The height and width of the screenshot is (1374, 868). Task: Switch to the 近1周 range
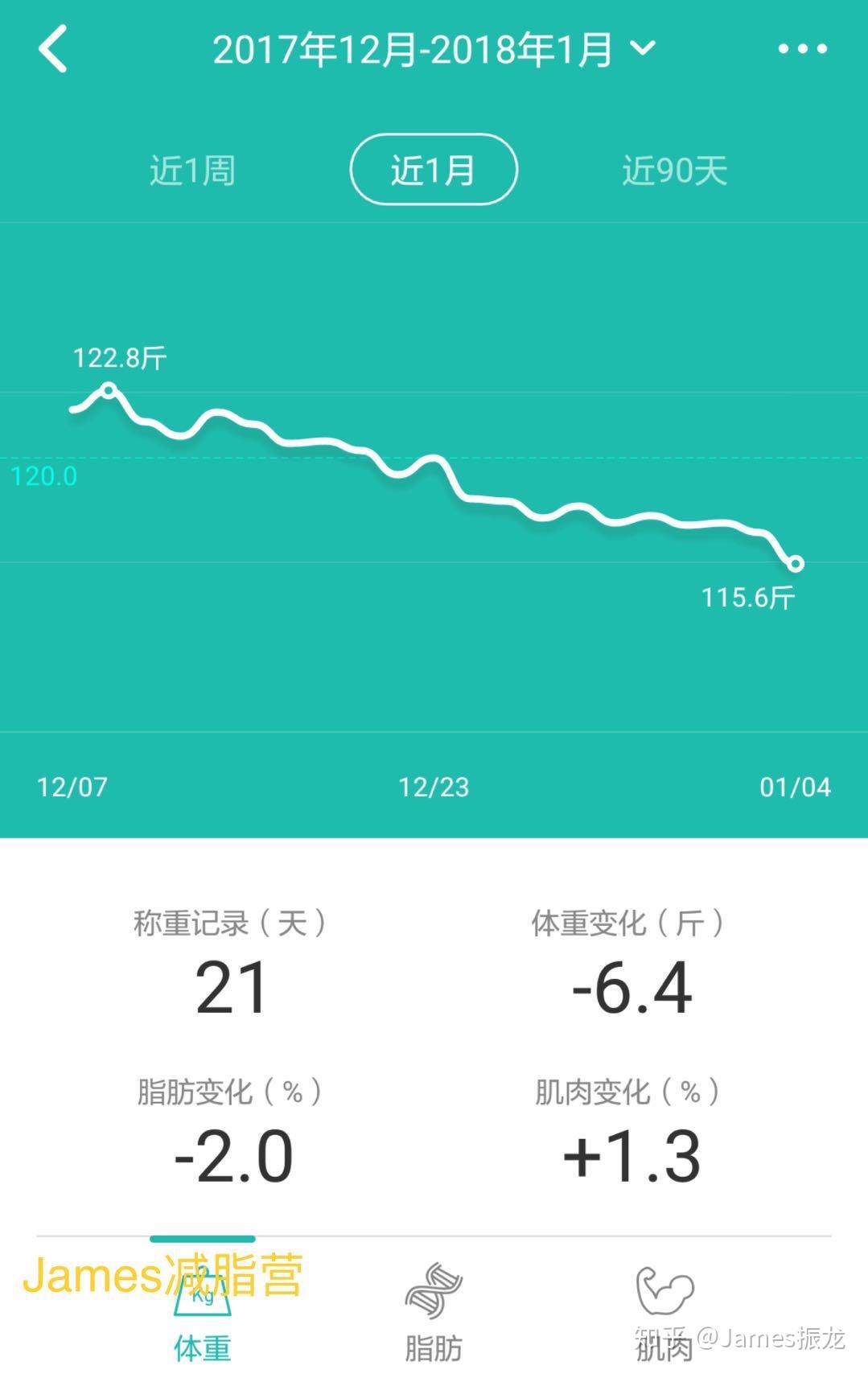[192, 171]
